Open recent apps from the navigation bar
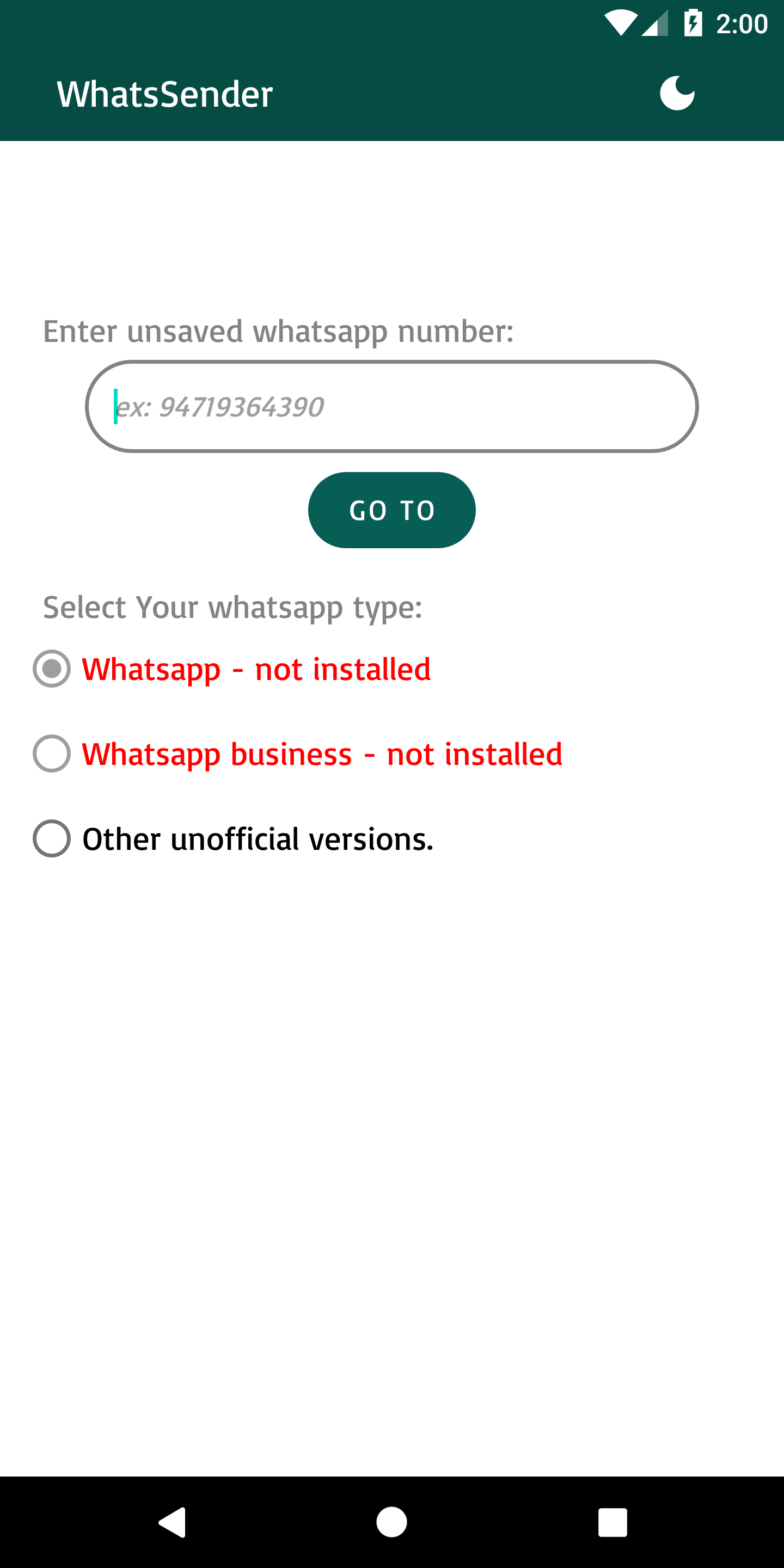 612,1522
